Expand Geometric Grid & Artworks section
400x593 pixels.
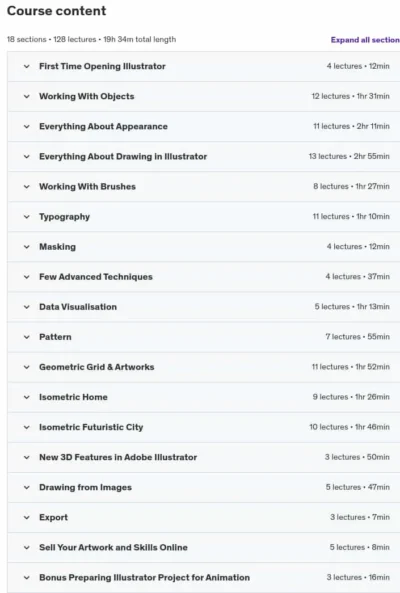coord(204,367)
